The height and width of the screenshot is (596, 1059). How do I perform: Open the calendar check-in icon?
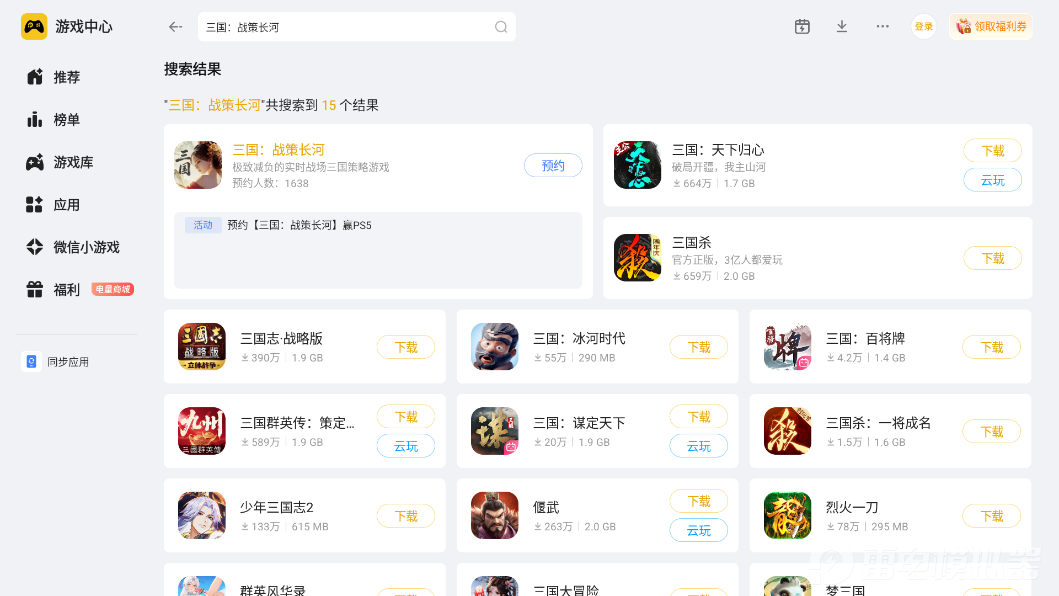[x=802, y=26]
